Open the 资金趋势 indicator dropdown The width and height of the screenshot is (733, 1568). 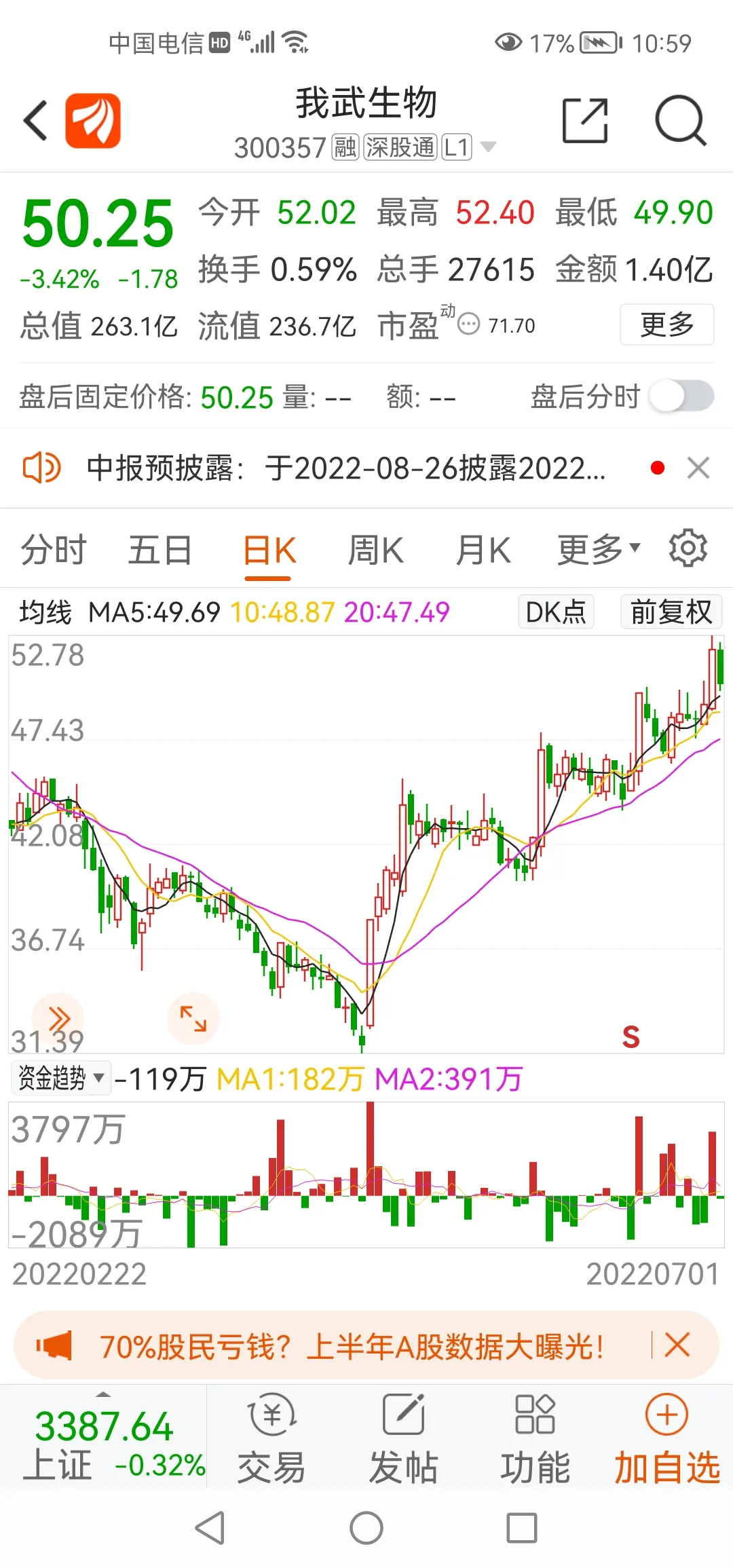coord(61,1078)
